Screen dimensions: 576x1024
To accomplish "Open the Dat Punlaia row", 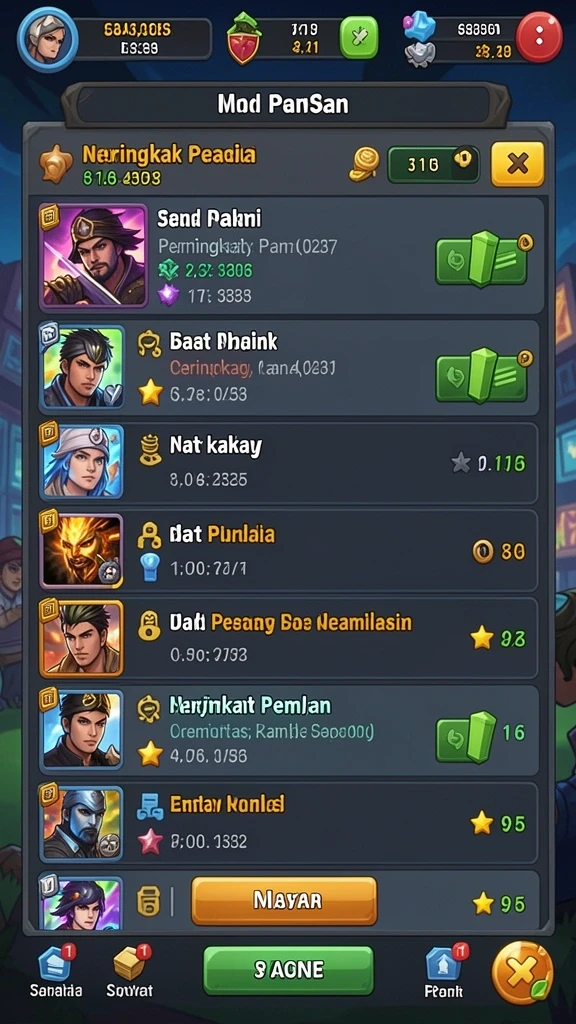I will (288, 551).
